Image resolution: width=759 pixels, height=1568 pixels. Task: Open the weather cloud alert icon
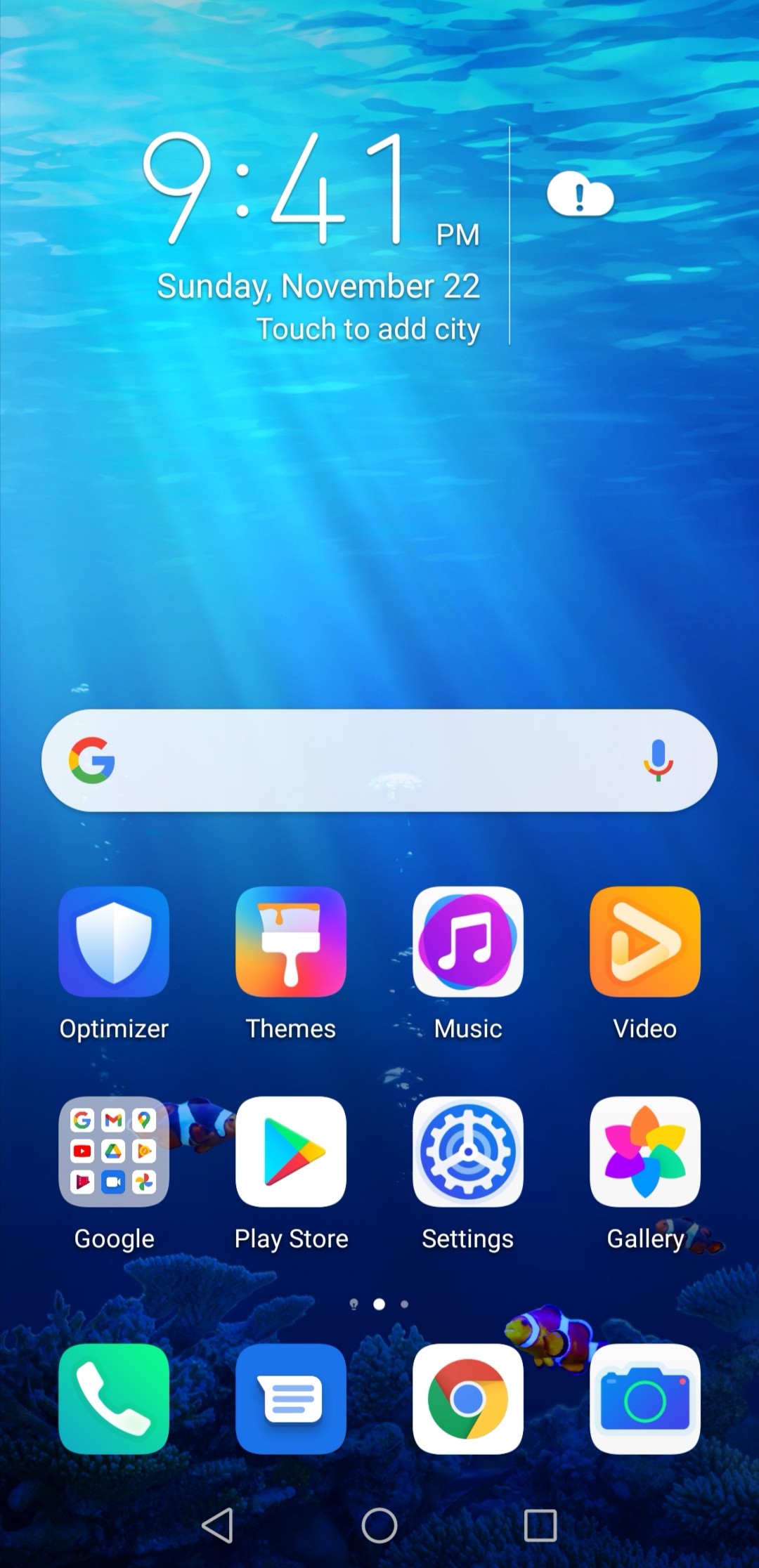coord(580,195)
